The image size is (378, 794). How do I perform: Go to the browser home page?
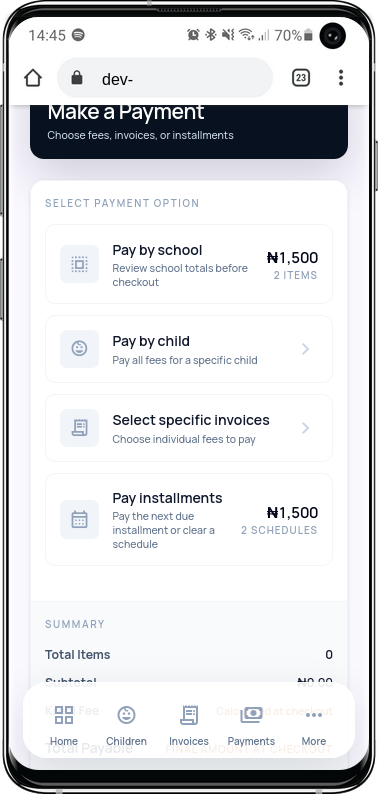point(33,78)
